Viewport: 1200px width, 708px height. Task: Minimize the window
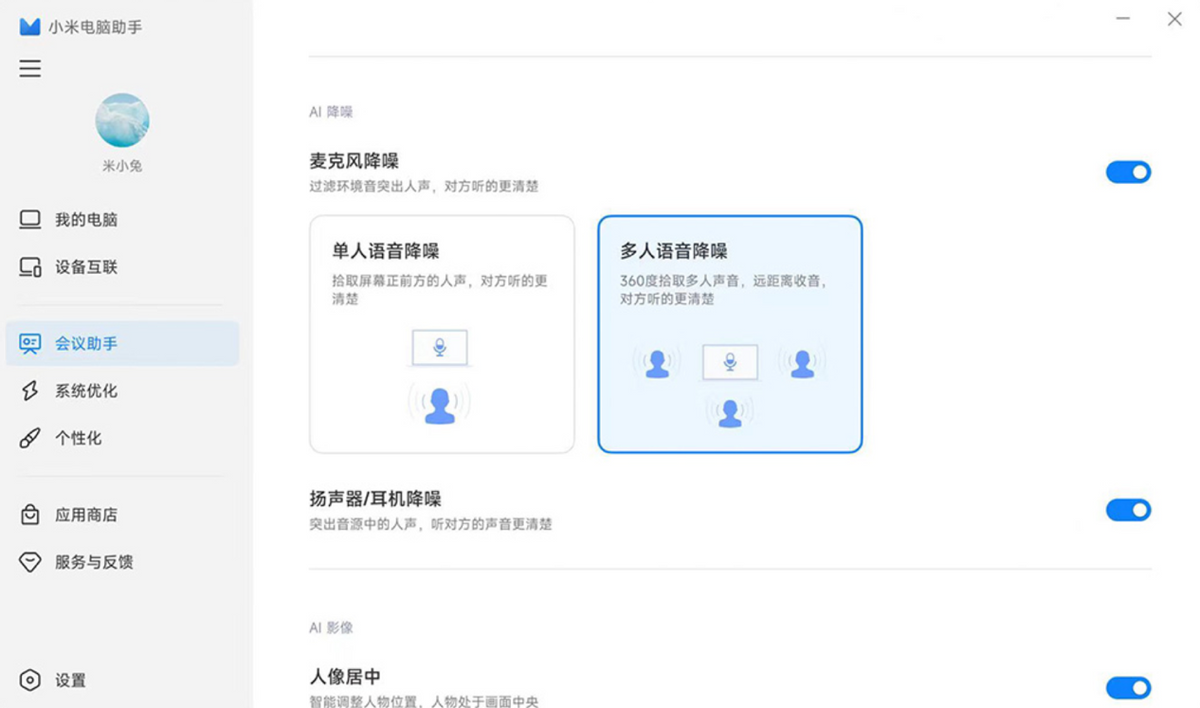pyautogui.click(x=1123, y=20)
